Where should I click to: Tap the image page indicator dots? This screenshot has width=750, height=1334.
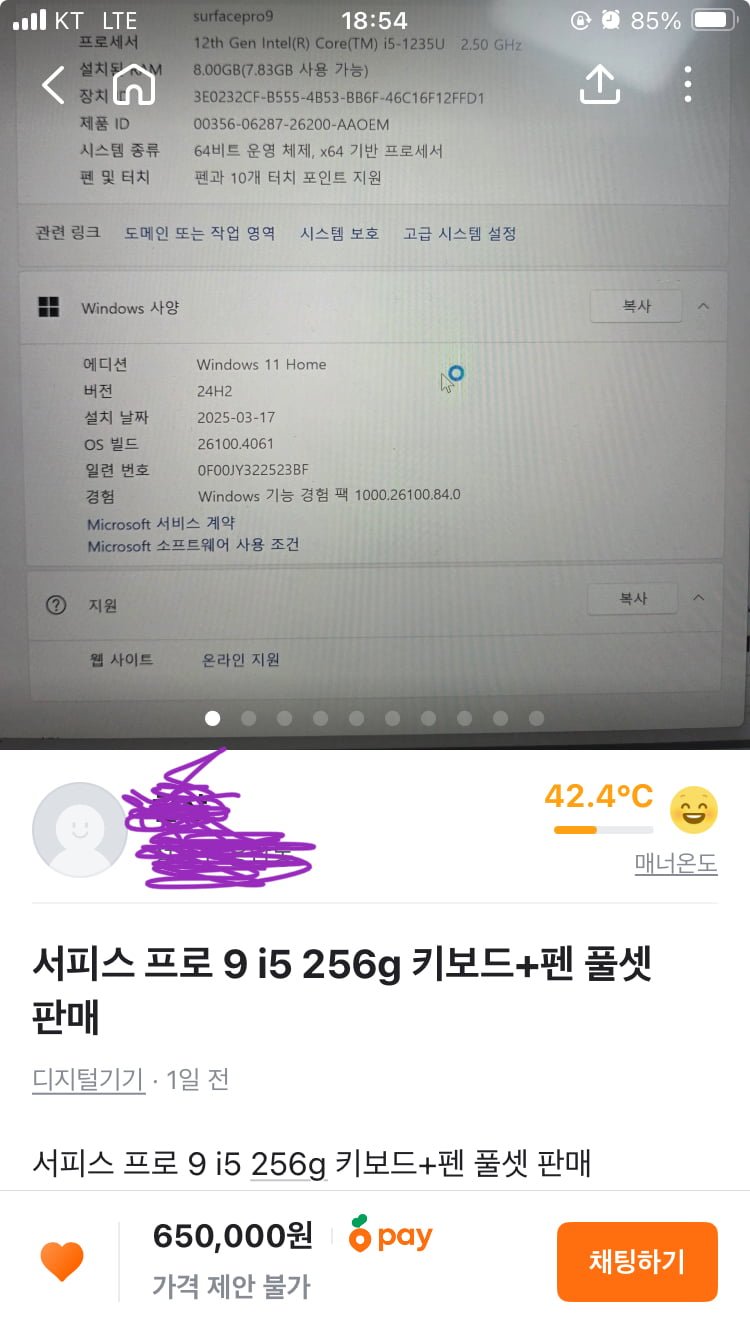[375, 718]
